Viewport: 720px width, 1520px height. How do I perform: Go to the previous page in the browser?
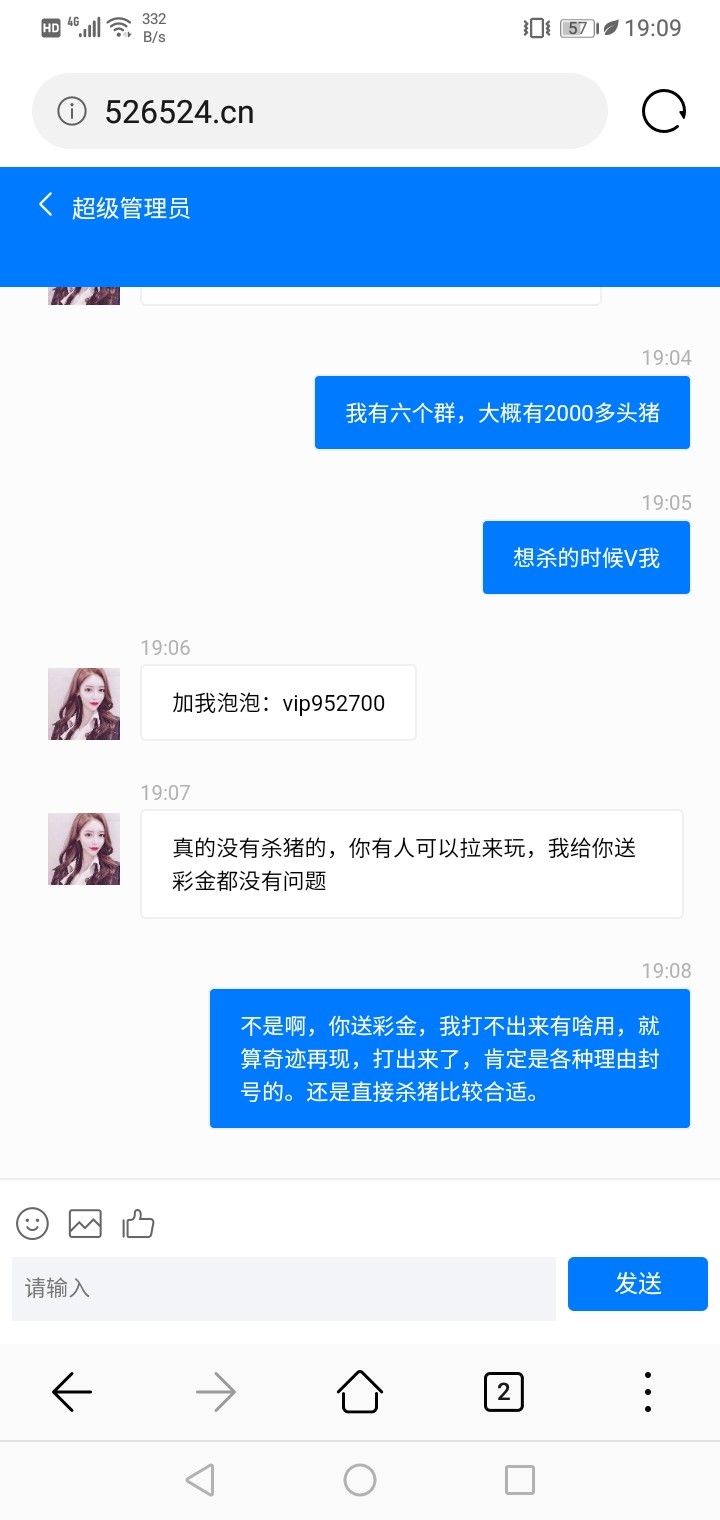pyautogui.click(x=72, y=1391)
